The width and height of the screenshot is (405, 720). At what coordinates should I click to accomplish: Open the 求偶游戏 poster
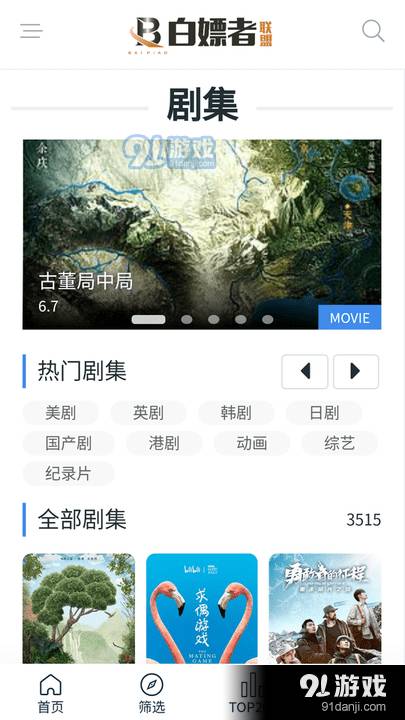202,608
